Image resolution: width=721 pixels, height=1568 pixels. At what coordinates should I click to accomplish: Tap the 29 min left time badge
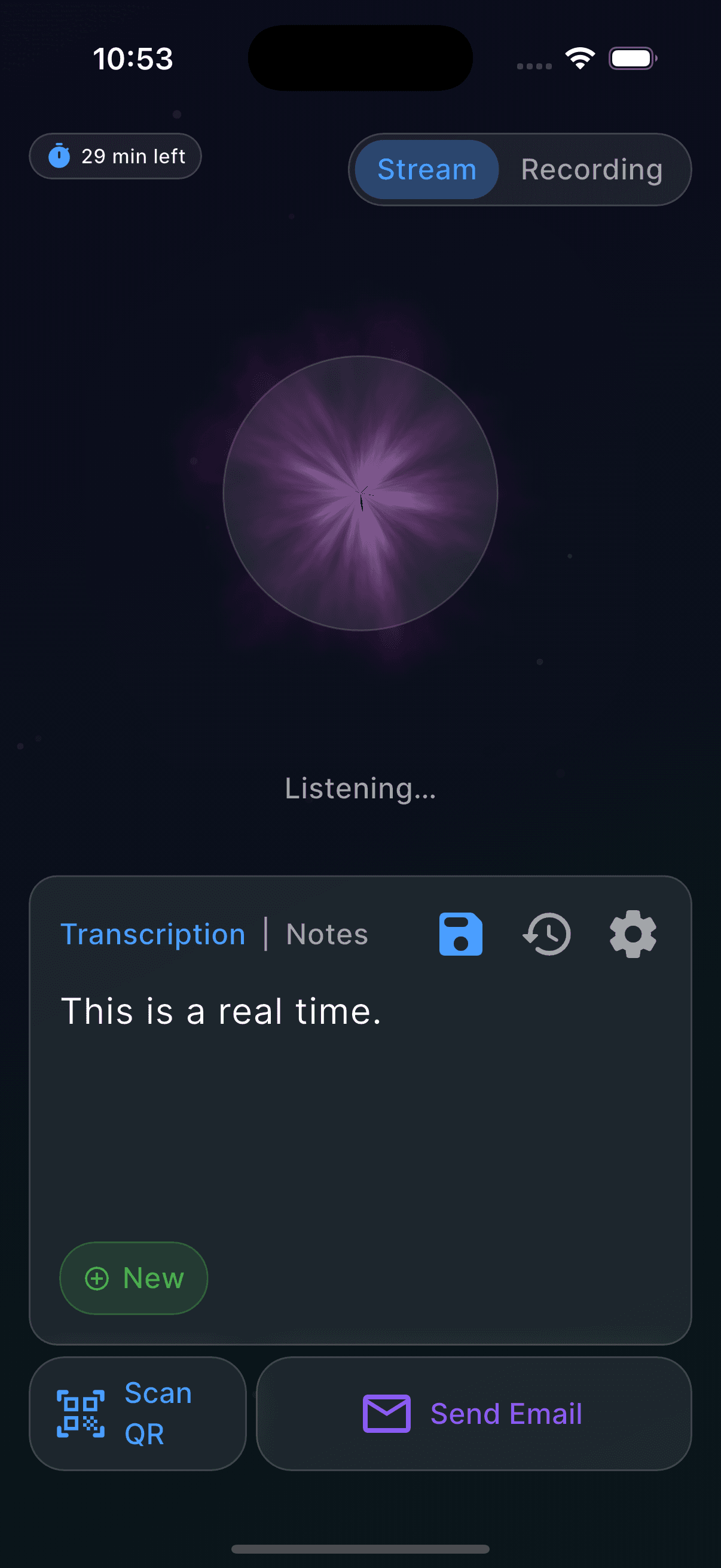[115, 156]
